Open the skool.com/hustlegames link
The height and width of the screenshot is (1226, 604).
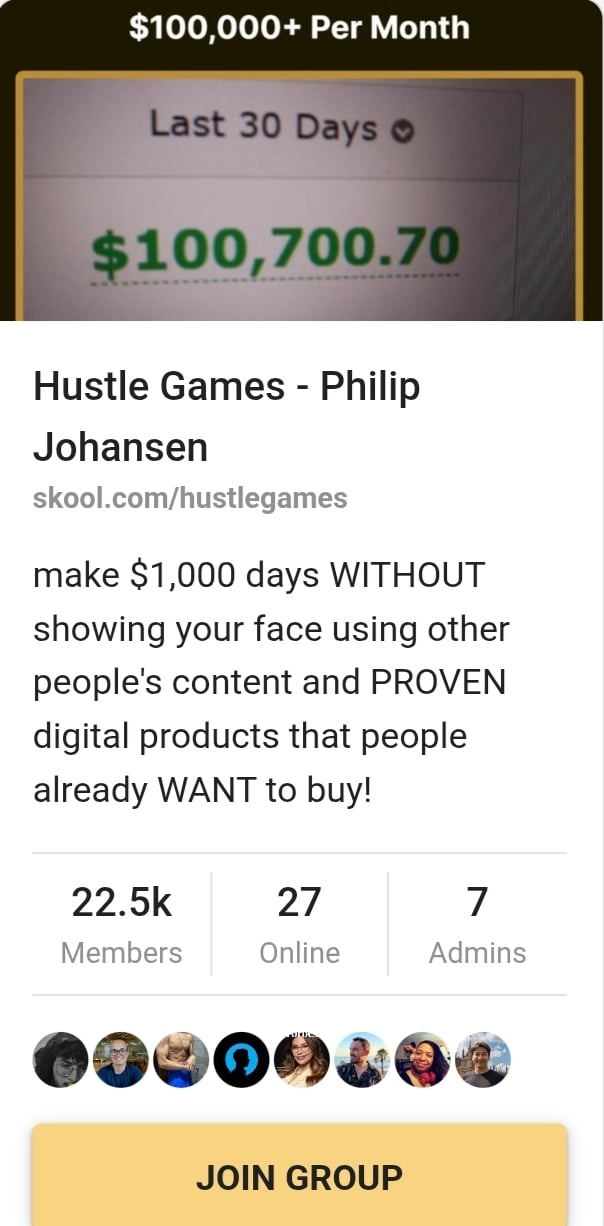(x=190, y=497)
